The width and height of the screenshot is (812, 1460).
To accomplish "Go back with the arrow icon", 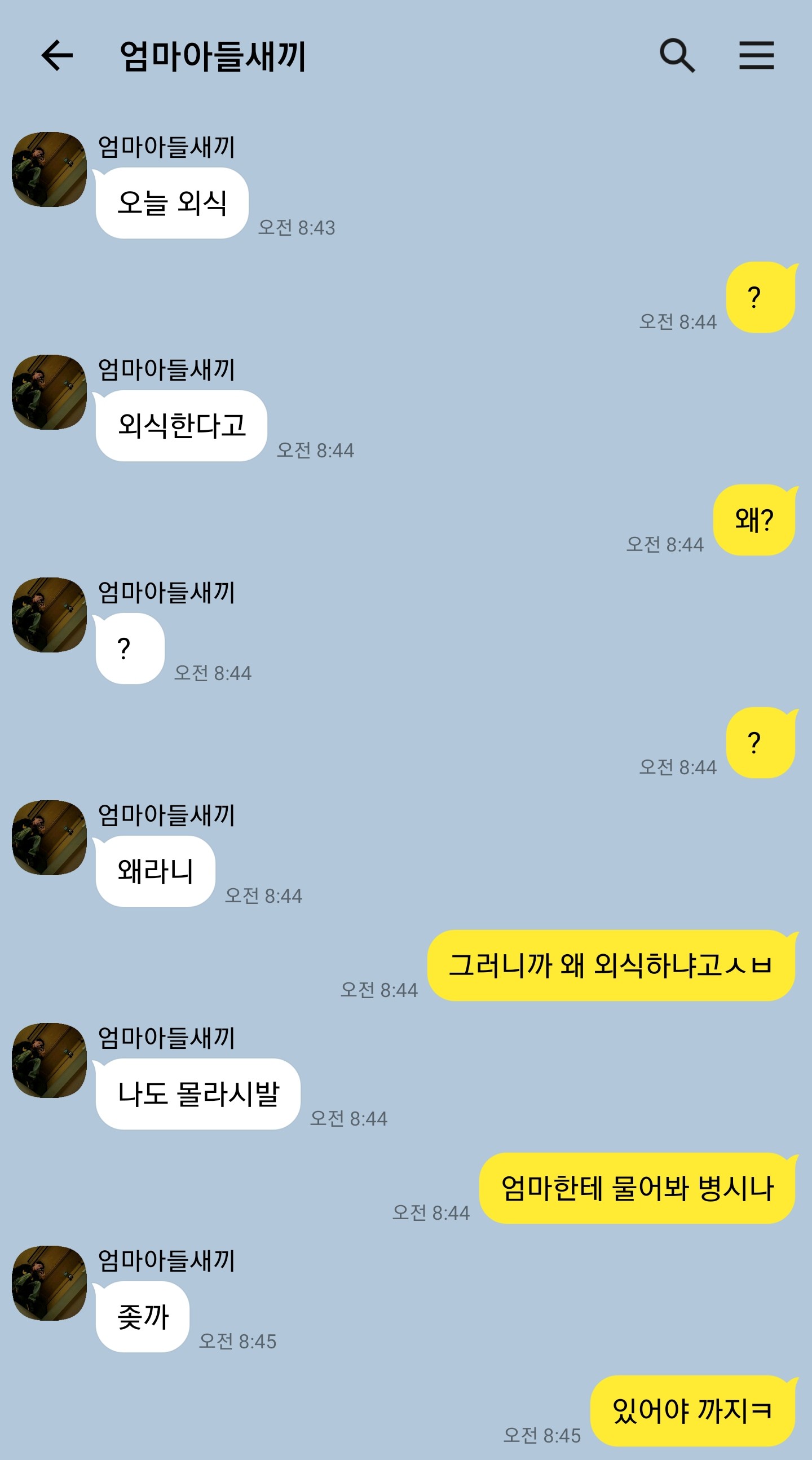I will [x=57, y=55].
